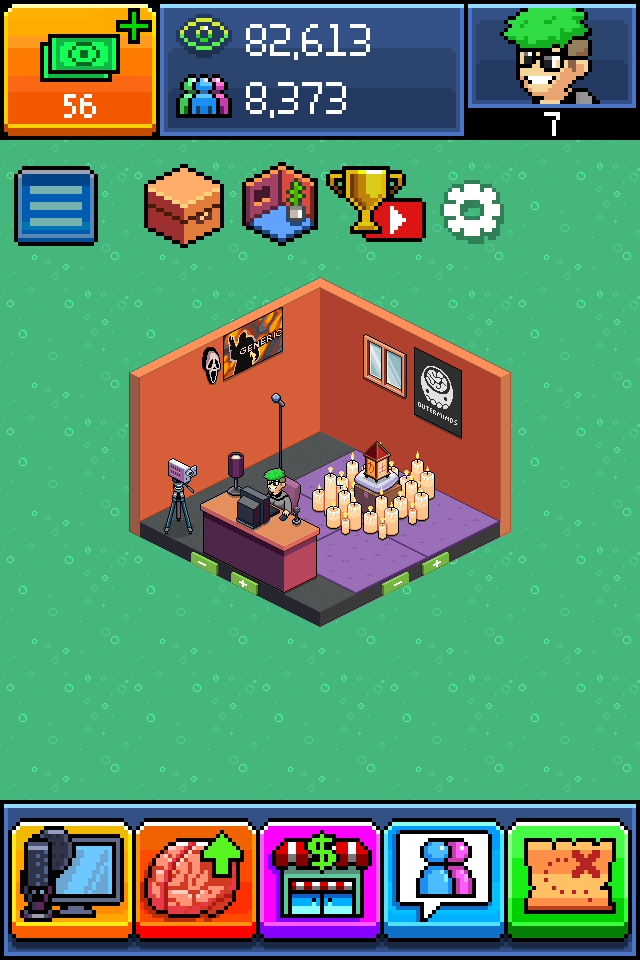Open the room customization icon

pyautogui.click(x=281, y=204)
